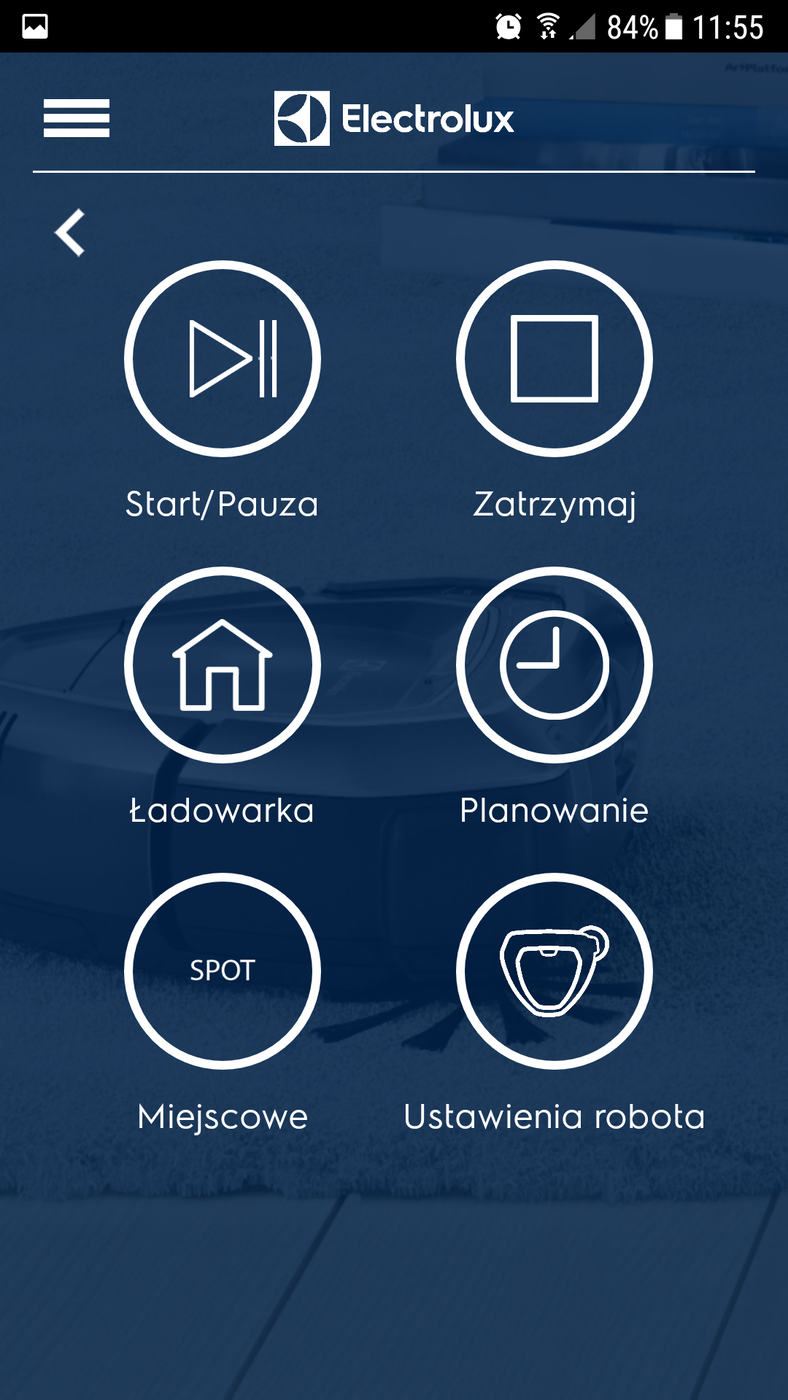Select the SPOT cleaning icon
The width and height of the screenshot is (788, 1400).
tap(221, 970)
